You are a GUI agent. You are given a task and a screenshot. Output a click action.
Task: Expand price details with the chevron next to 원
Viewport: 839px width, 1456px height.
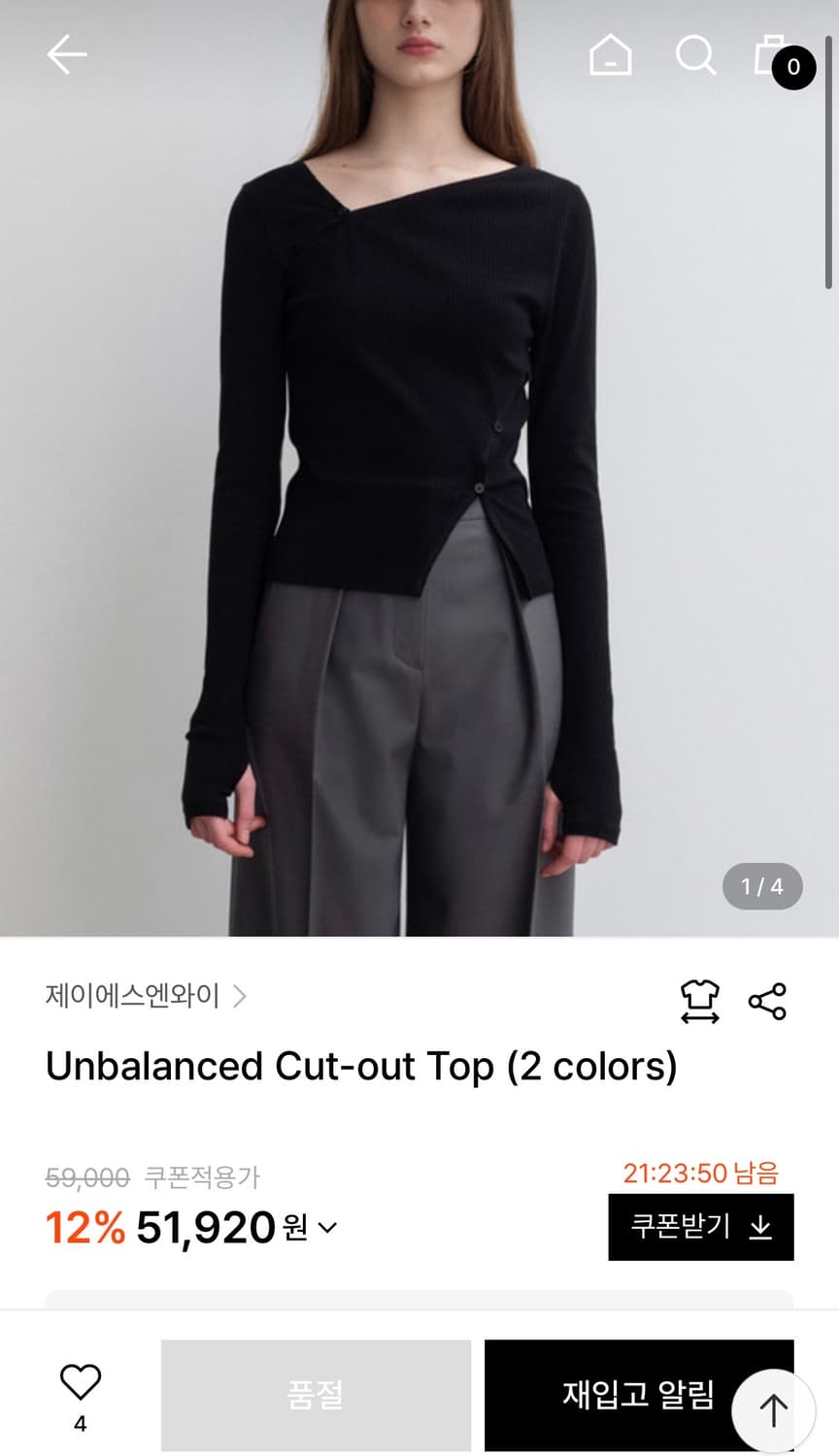(x=326, y=1229)
